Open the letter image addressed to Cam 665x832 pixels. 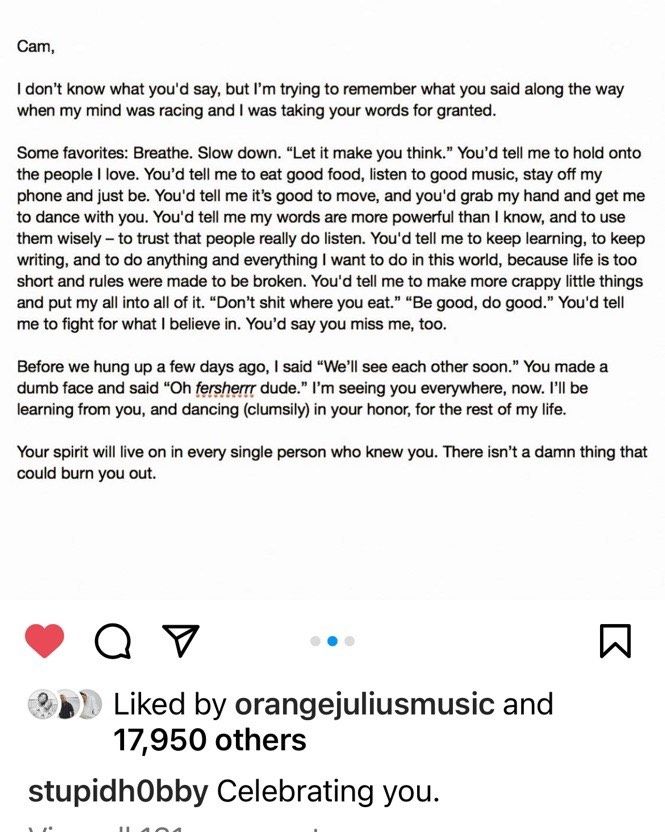pyautogui.click(x=332, y=300)
